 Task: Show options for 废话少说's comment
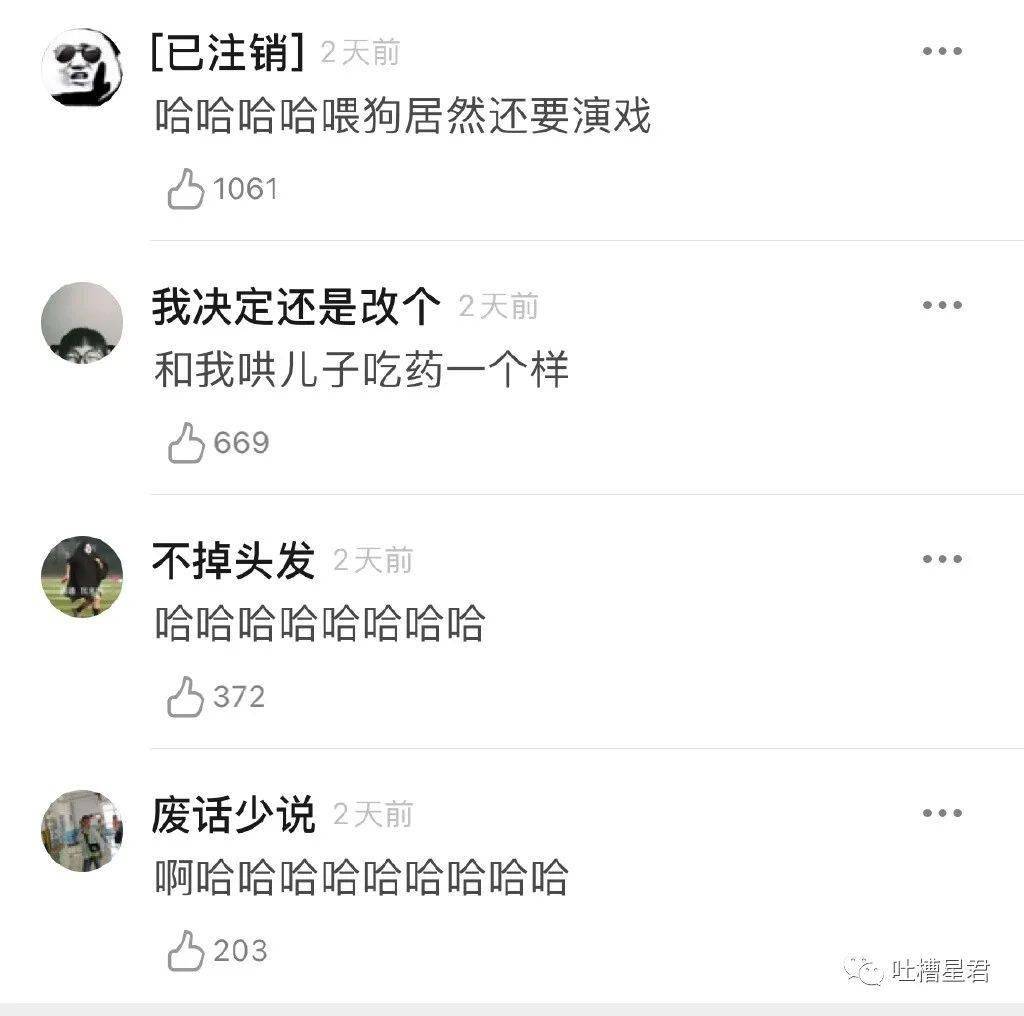coord(942,813)
